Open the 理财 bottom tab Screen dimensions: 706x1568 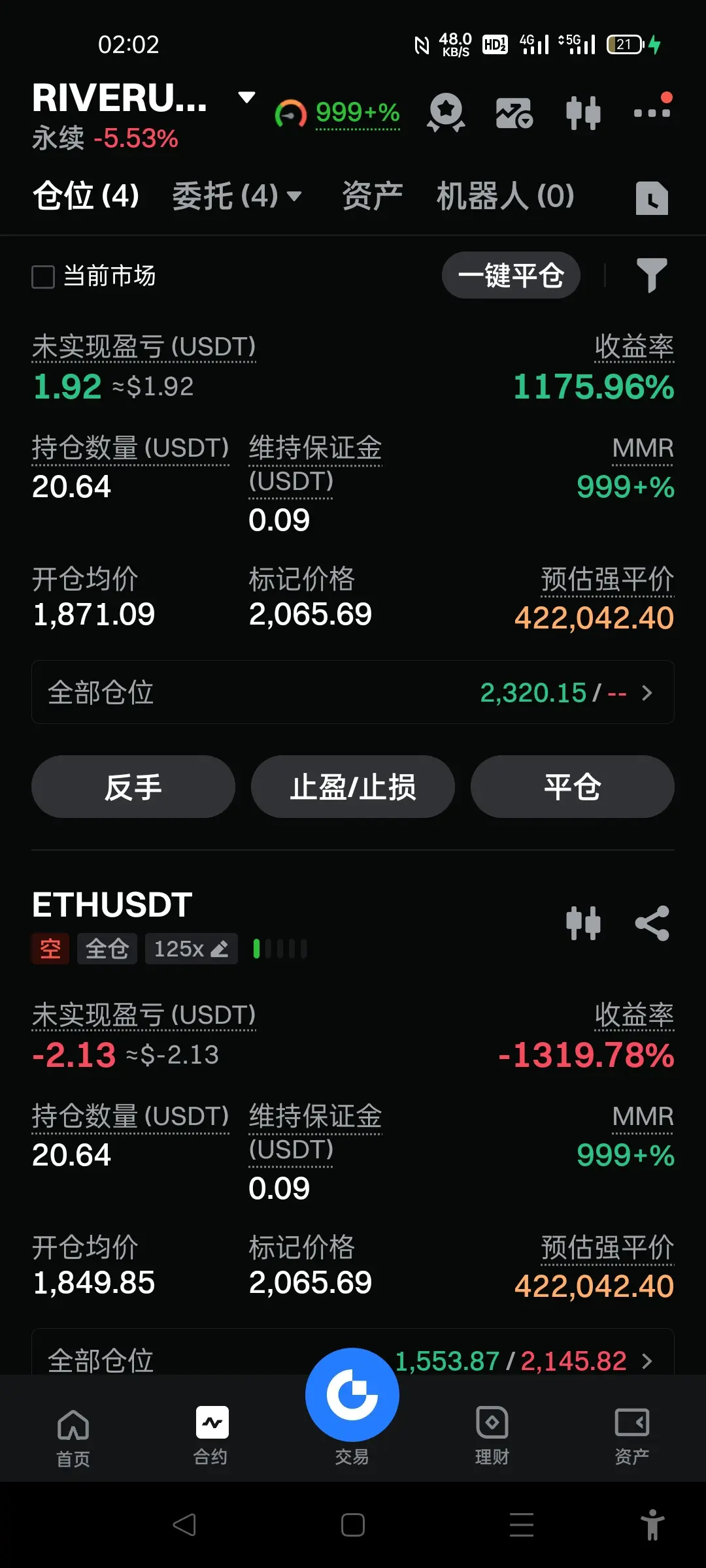pos(492,1437)
